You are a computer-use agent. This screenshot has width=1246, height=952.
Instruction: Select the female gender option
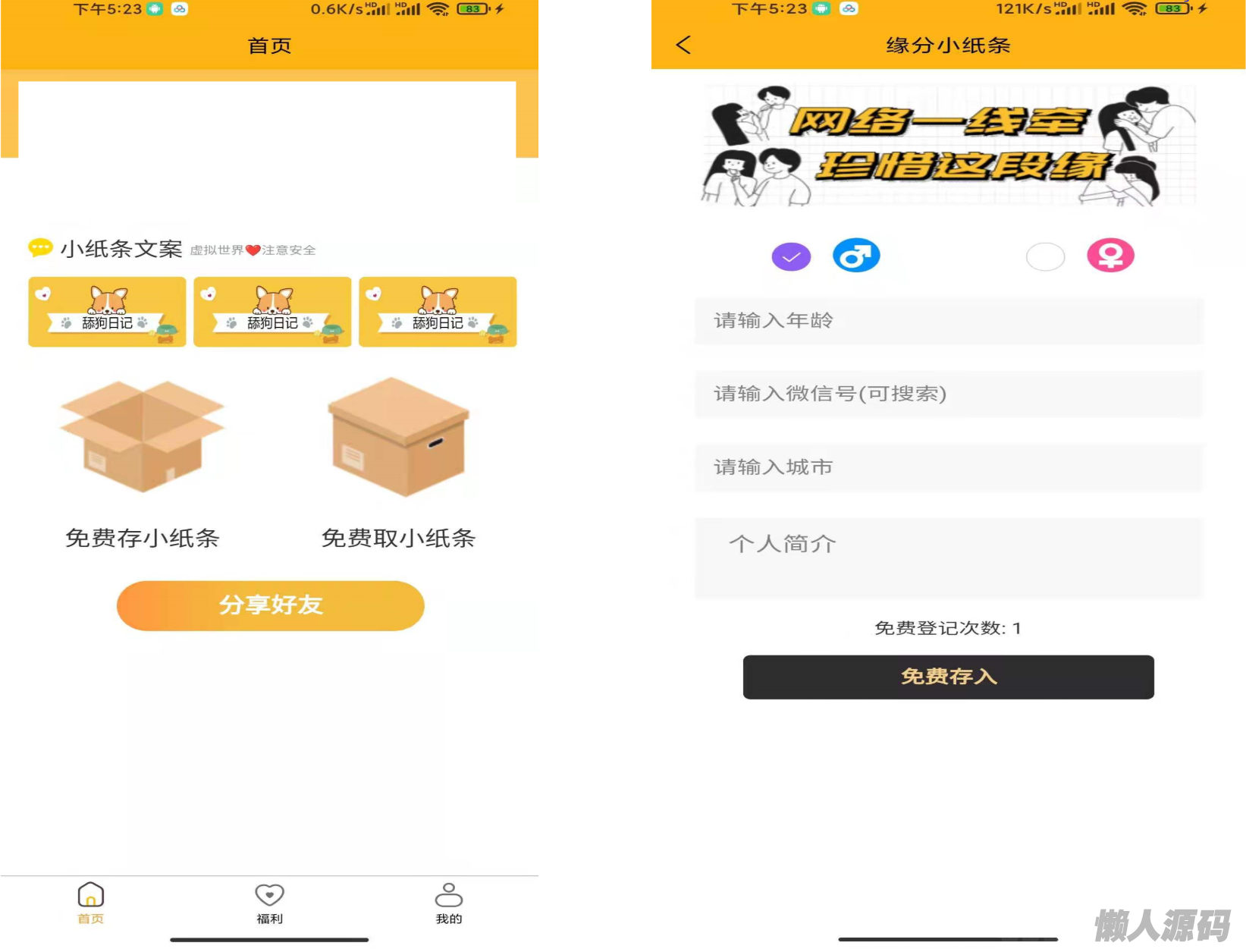pos(1045,256)
